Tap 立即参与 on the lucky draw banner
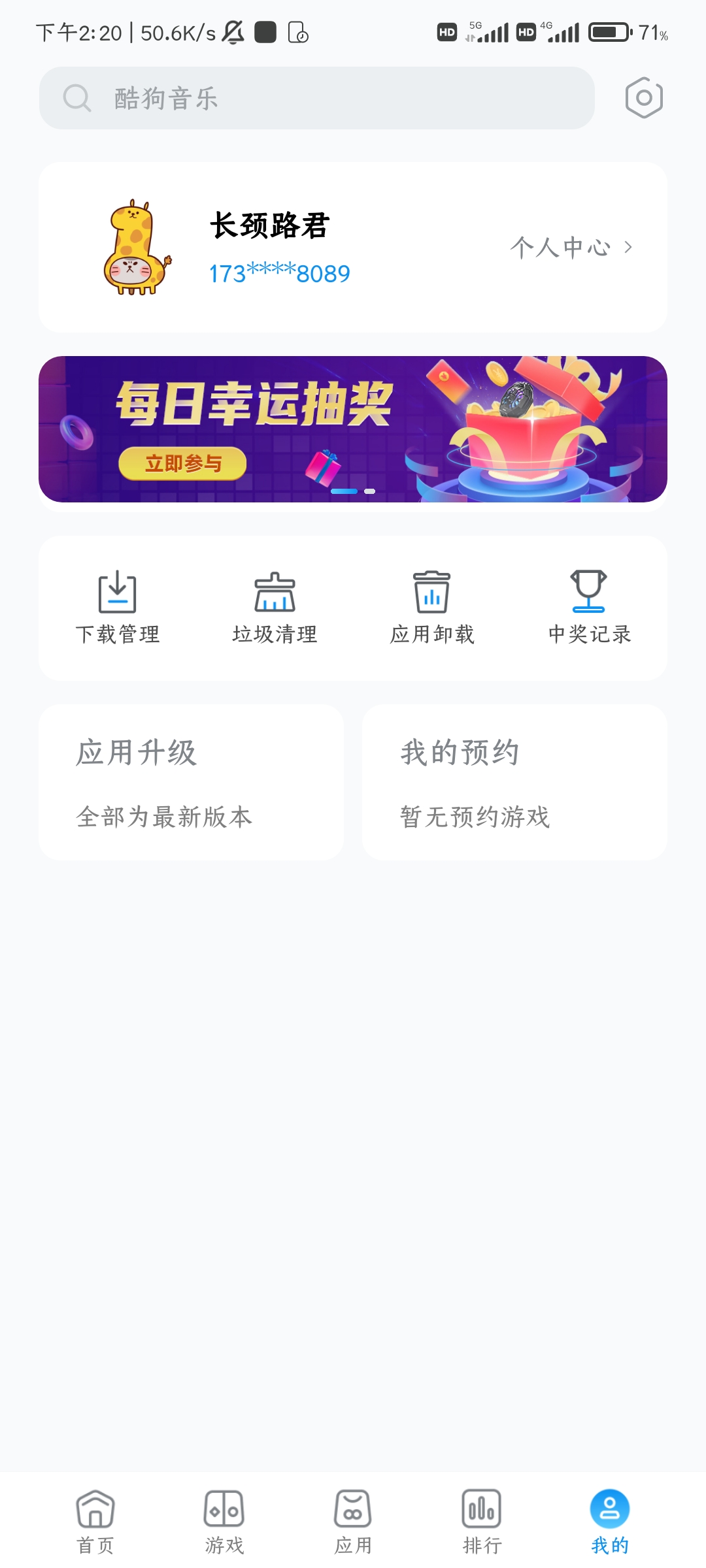706x1568 pixels. (182, 464)
